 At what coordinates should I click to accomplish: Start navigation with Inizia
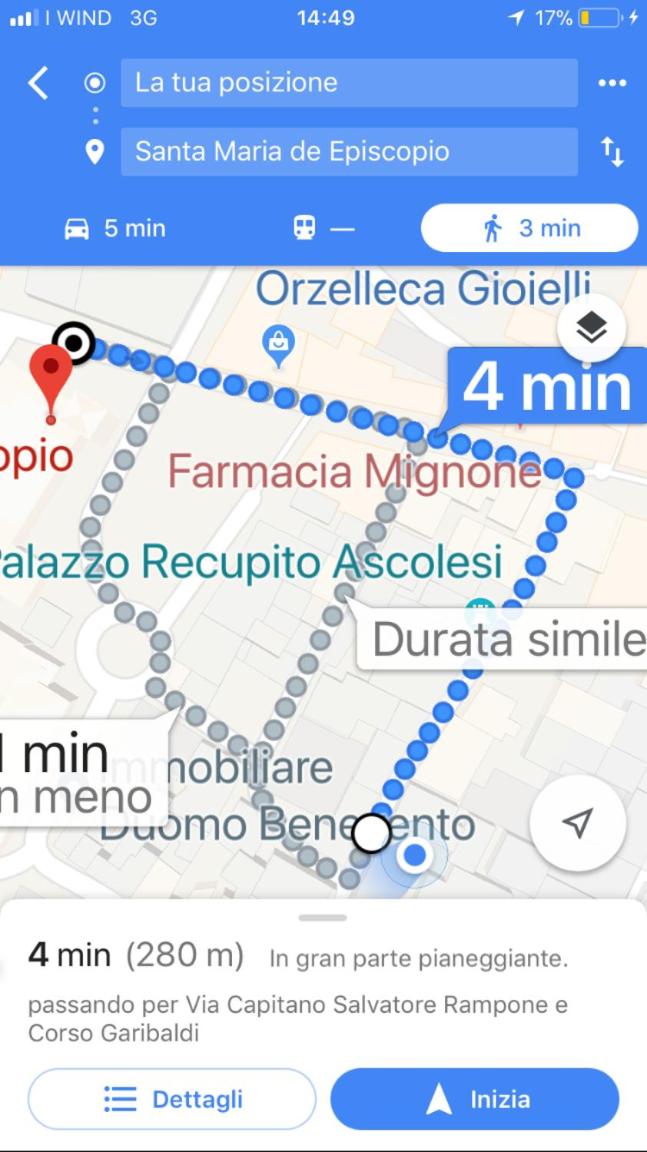pyautogui.click(x=474, y=1099)
